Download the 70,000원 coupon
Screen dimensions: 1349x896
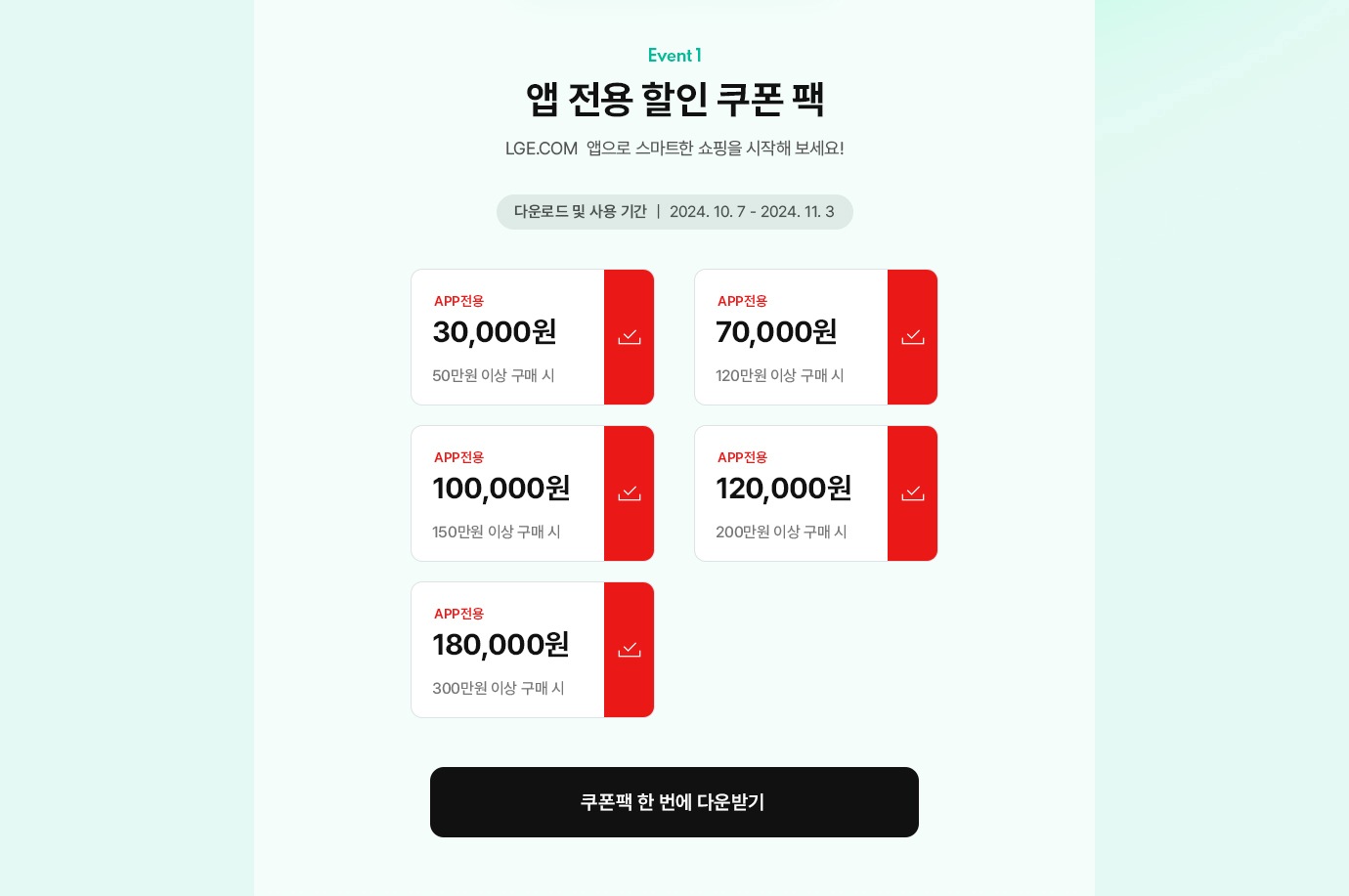(912, 337)
